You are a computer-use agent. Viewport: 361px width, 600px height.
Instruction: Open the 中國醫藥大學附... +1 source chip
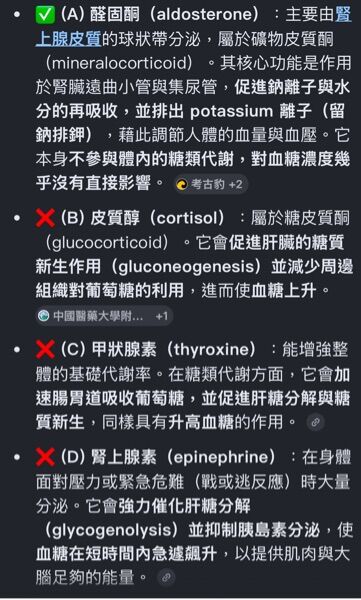coord(103,316)
